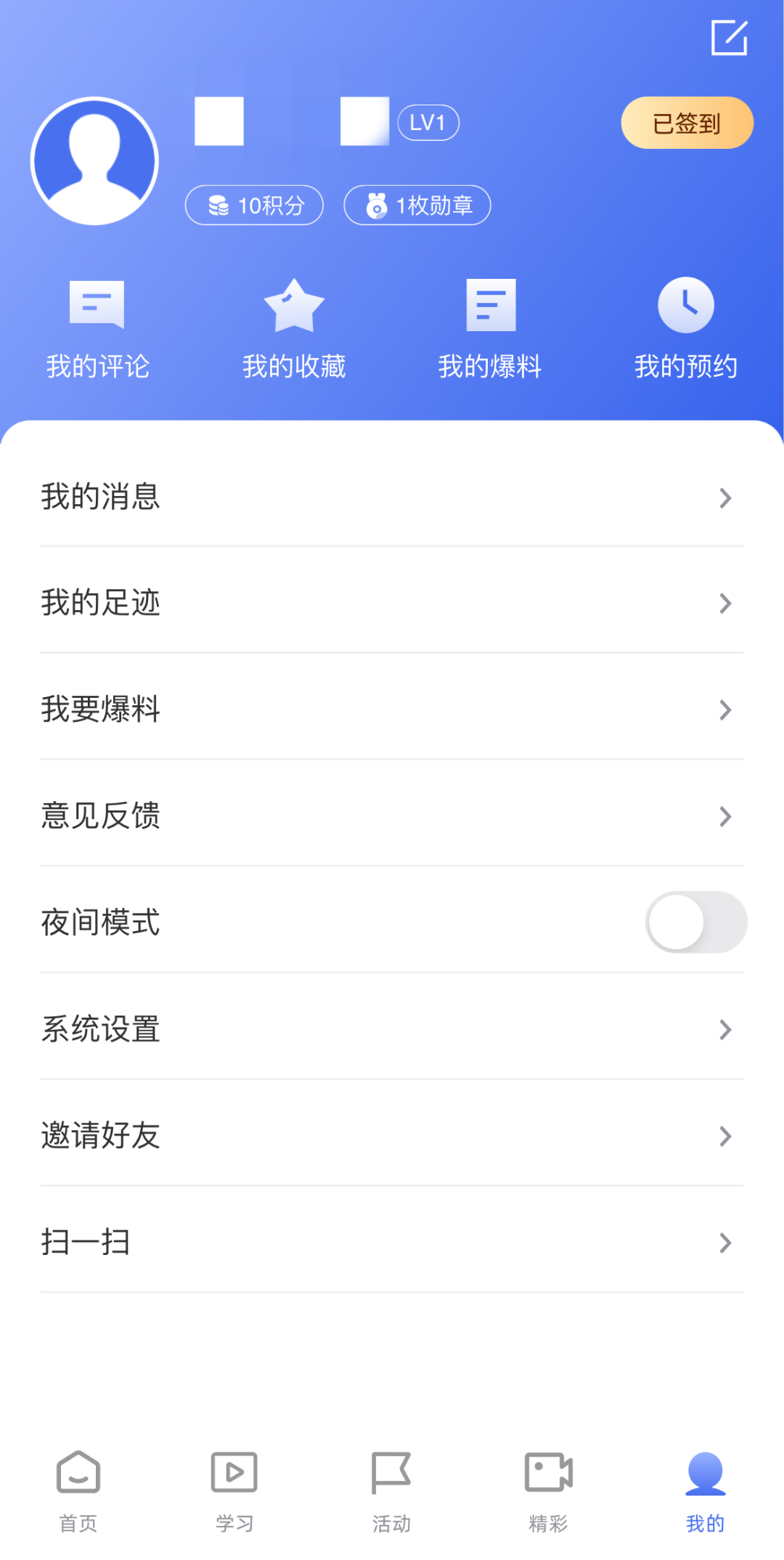Go to 我的爆料
784x1560 pixels.
(x=490, y=329)
